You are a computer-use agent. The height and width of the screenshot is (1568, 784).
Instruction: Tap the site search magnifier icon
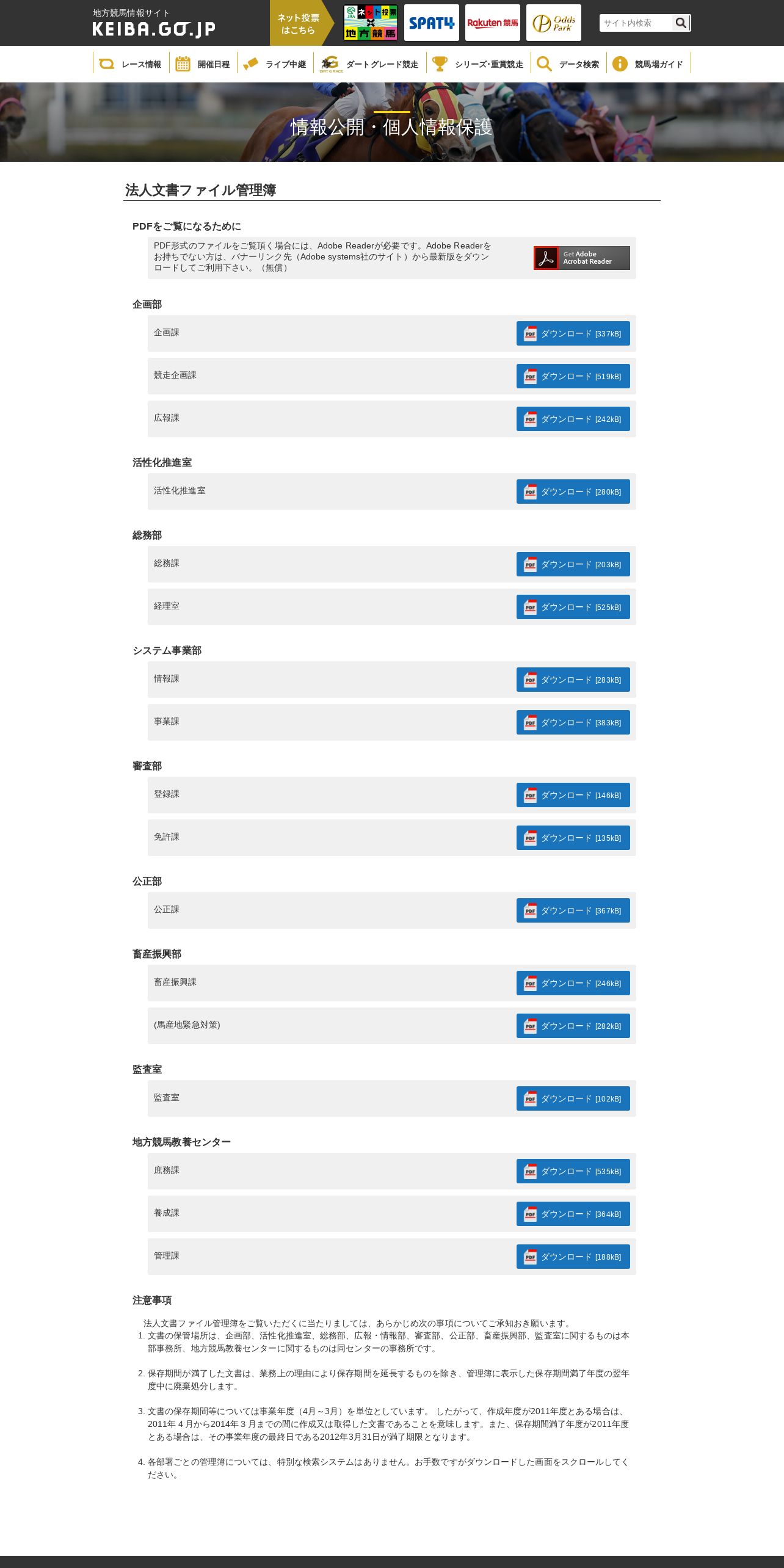681,23
